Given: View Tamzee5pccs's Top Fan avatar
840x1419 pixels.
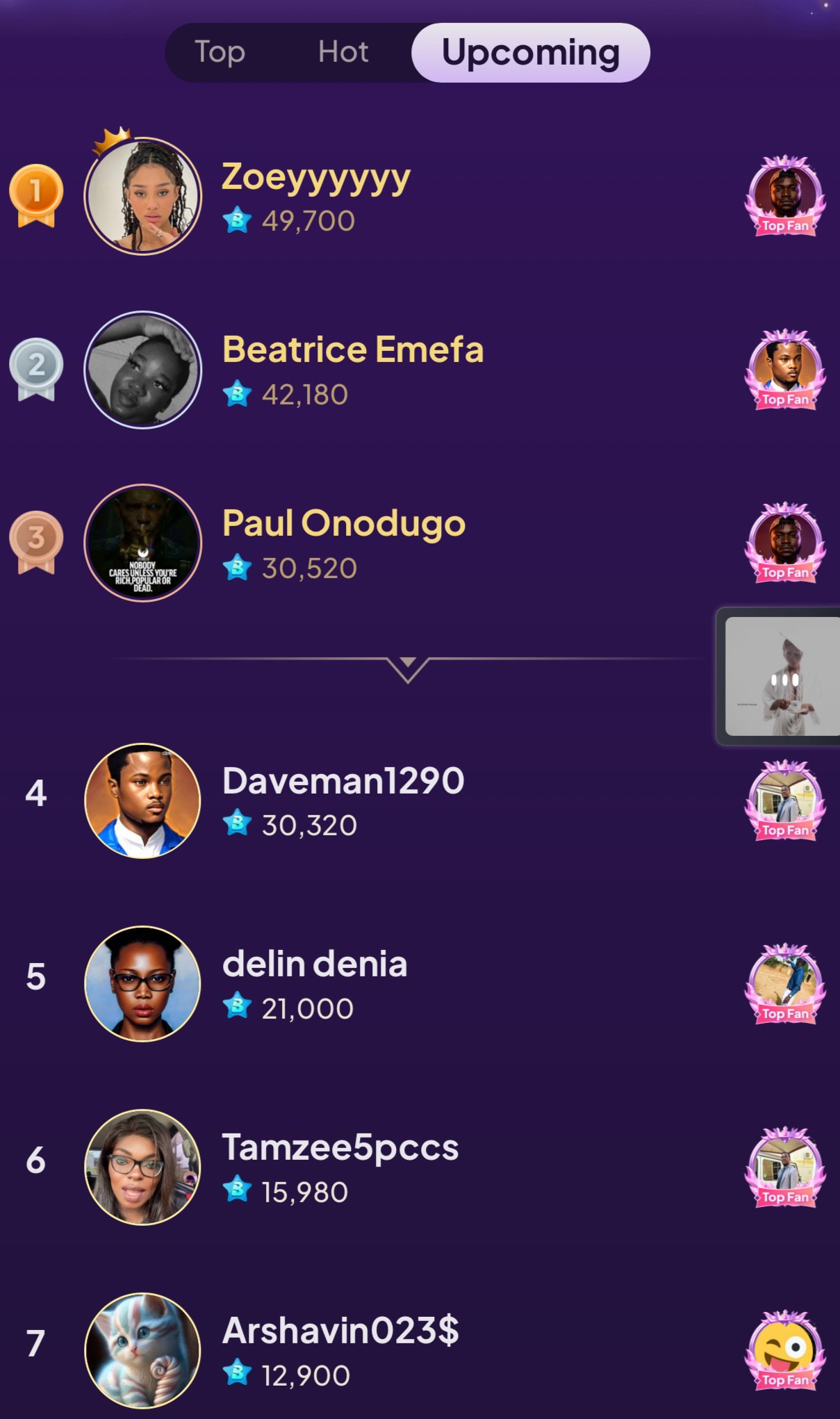Looking at the screenshot, I should tap(785, 1167).
